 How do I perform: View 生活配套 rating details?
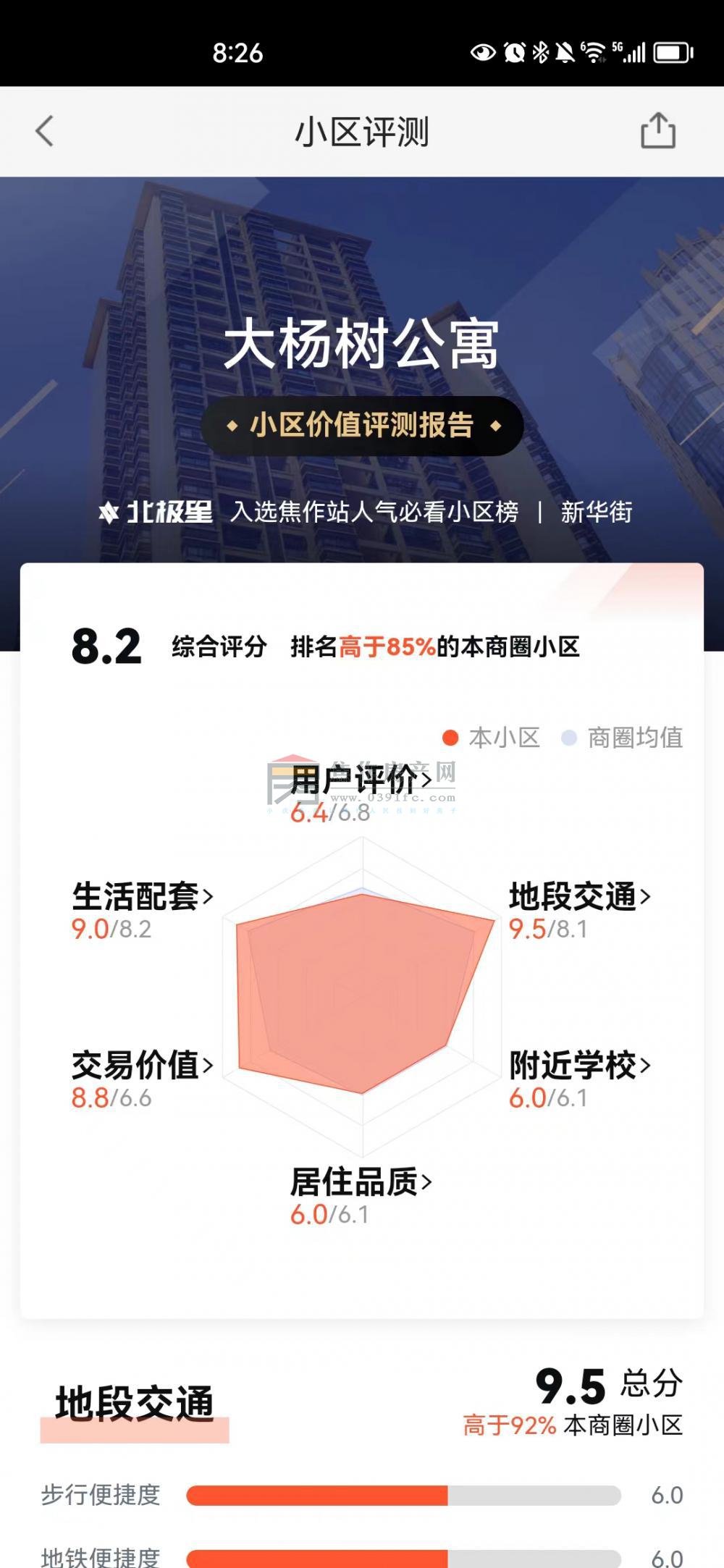point(142,897)
